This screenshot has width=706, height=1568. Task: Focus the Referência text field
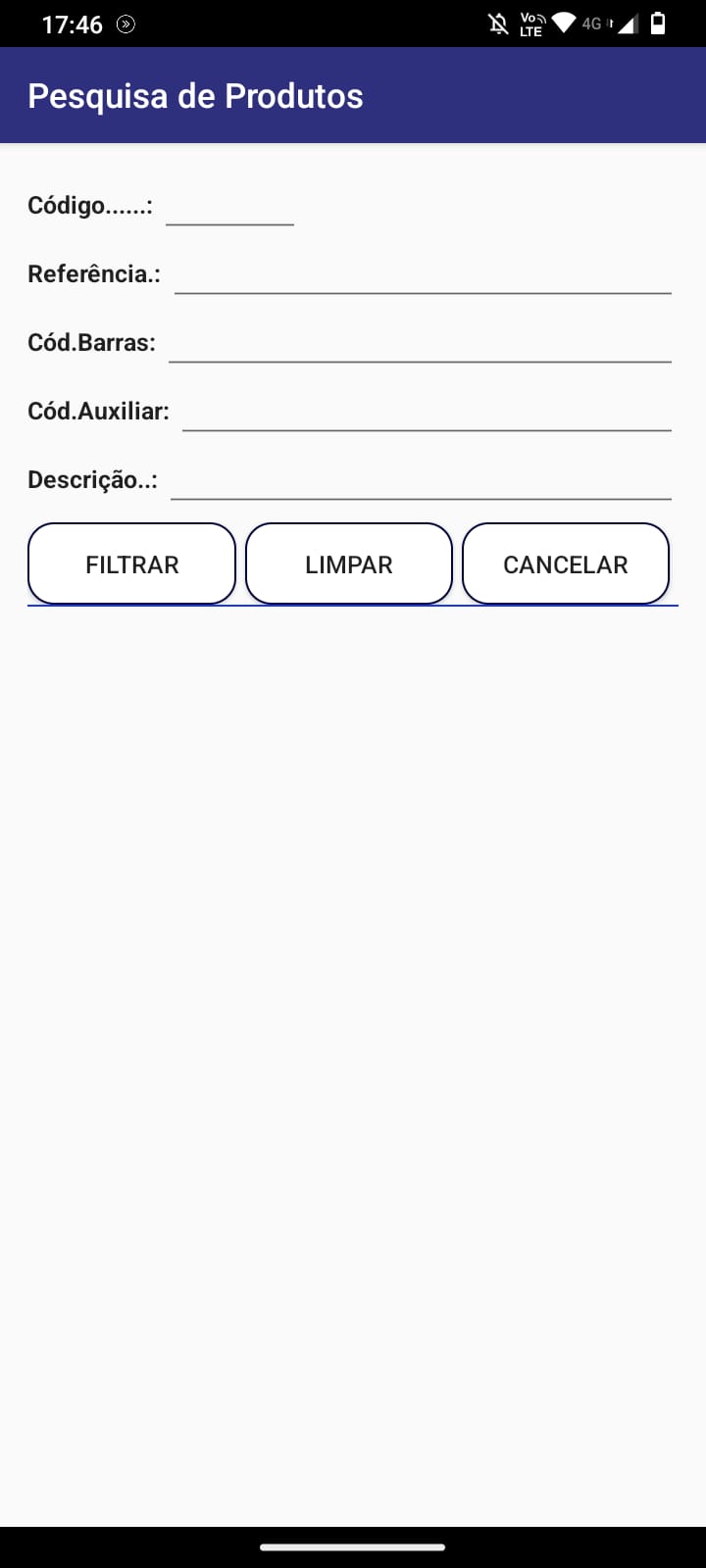[423, 275]
